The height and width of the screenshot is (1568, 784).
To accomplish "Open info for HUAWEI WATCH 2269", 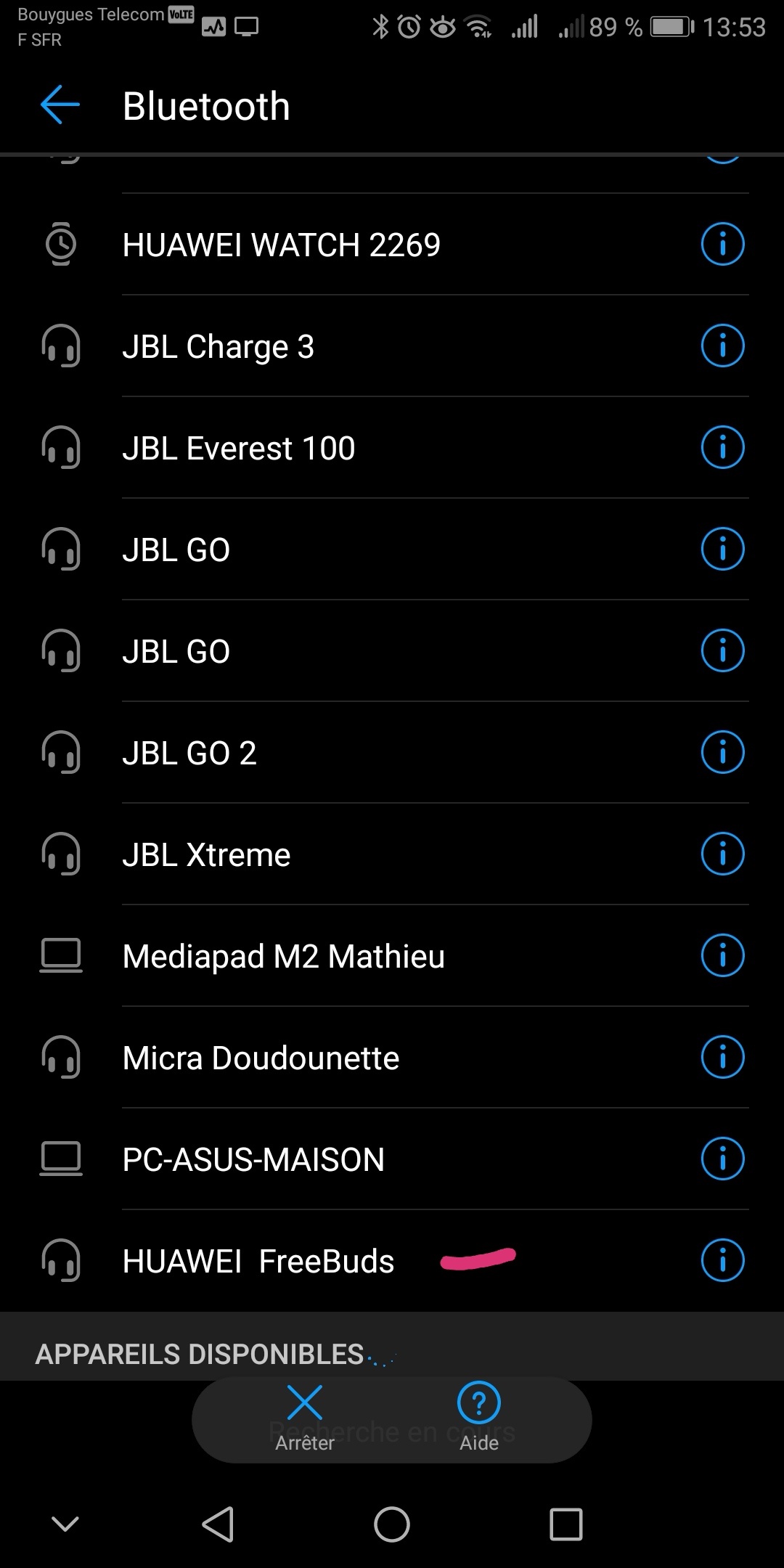I will pos(722,245).
